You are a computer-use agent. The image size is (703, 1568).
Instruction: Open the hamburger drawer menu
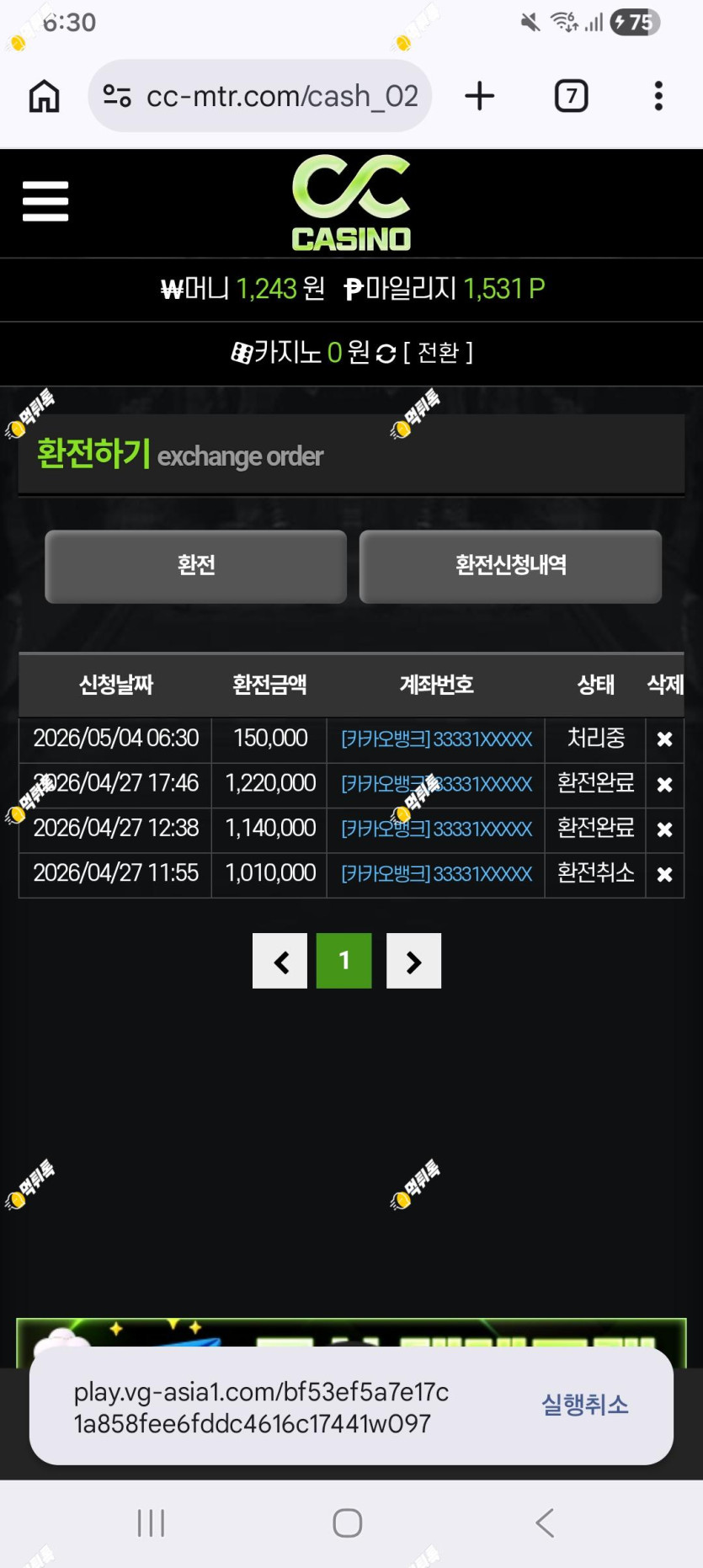[45, 201]
